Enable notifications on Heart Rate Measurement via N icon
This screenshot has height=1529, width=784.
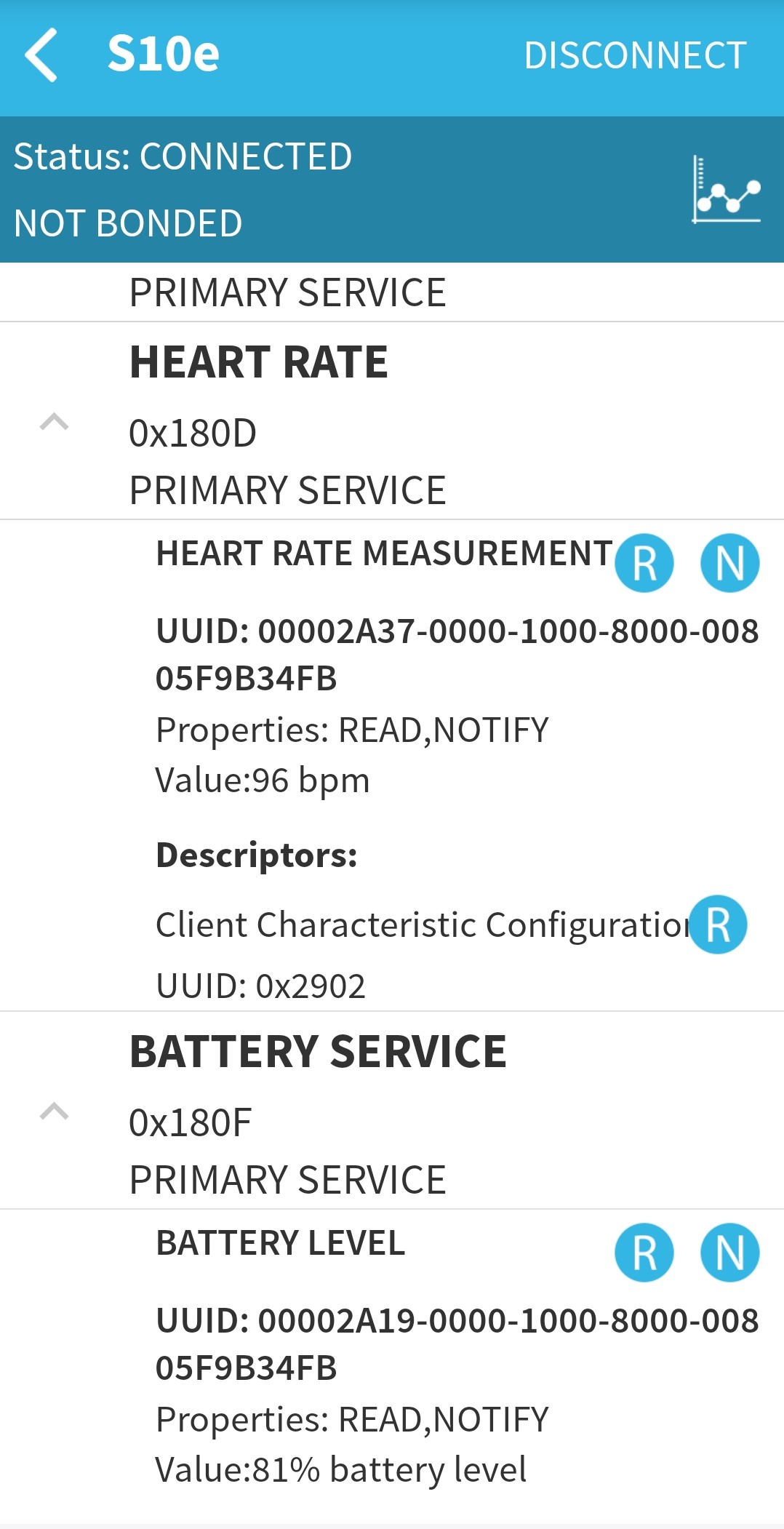pyautogui.click(x=729, y=562)
